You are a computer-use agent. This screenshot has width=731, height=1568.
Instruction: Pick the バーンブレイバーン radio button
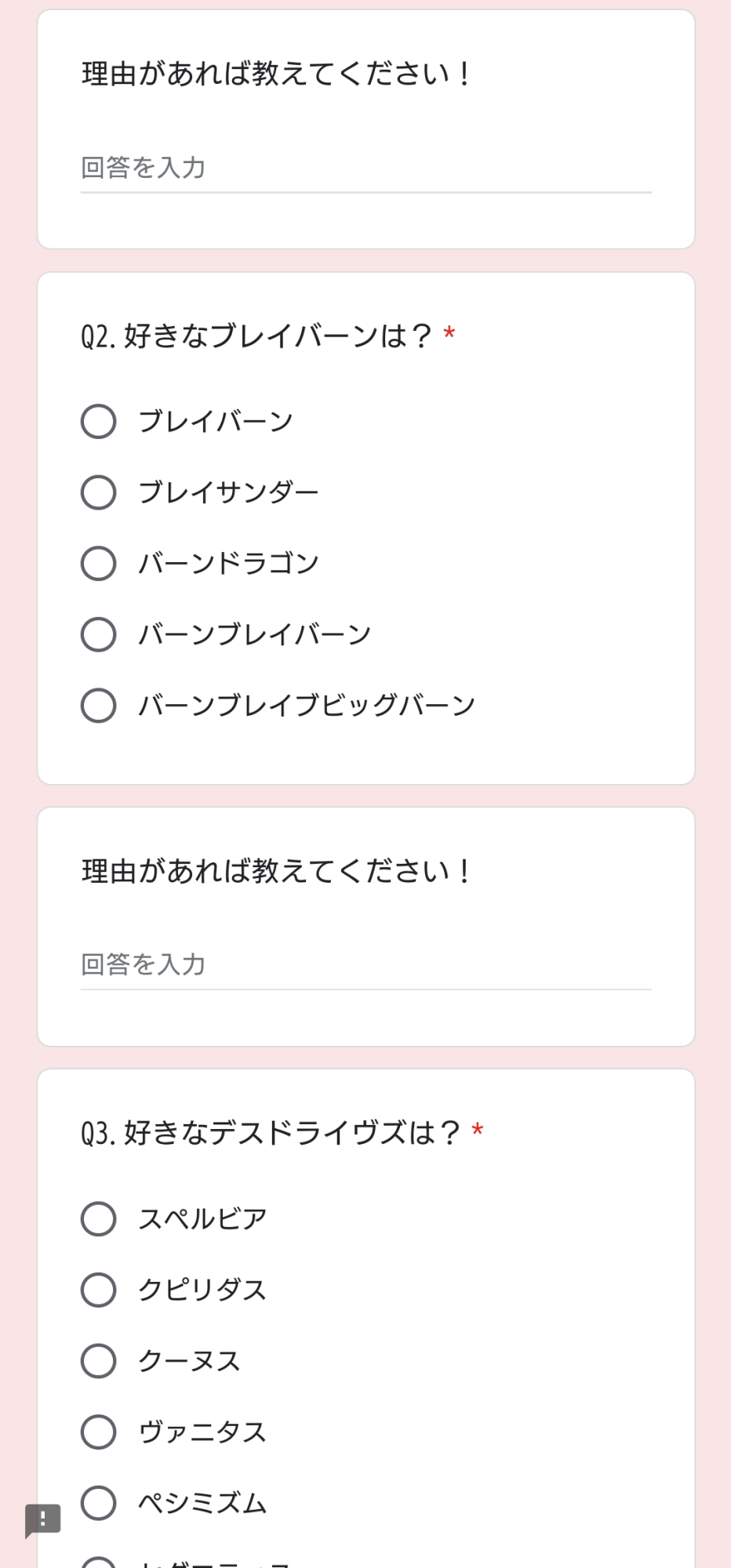(x=99, y=634)
